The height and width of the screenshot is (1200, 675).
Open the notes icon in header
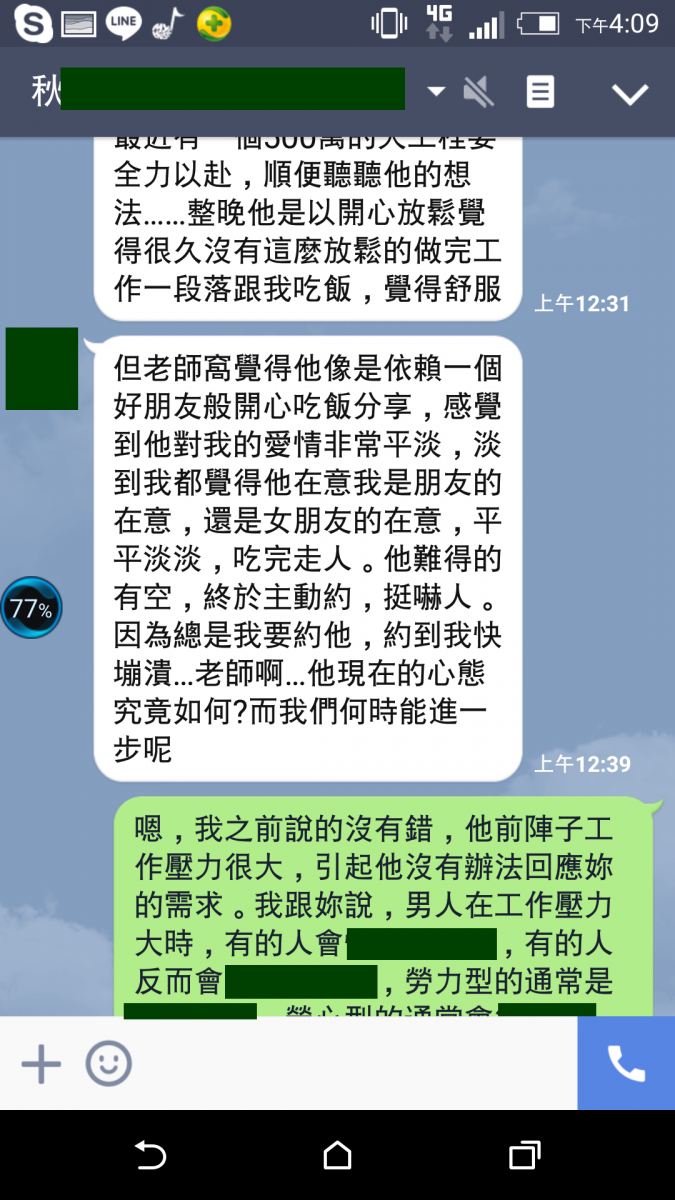[x=540, y=92]
